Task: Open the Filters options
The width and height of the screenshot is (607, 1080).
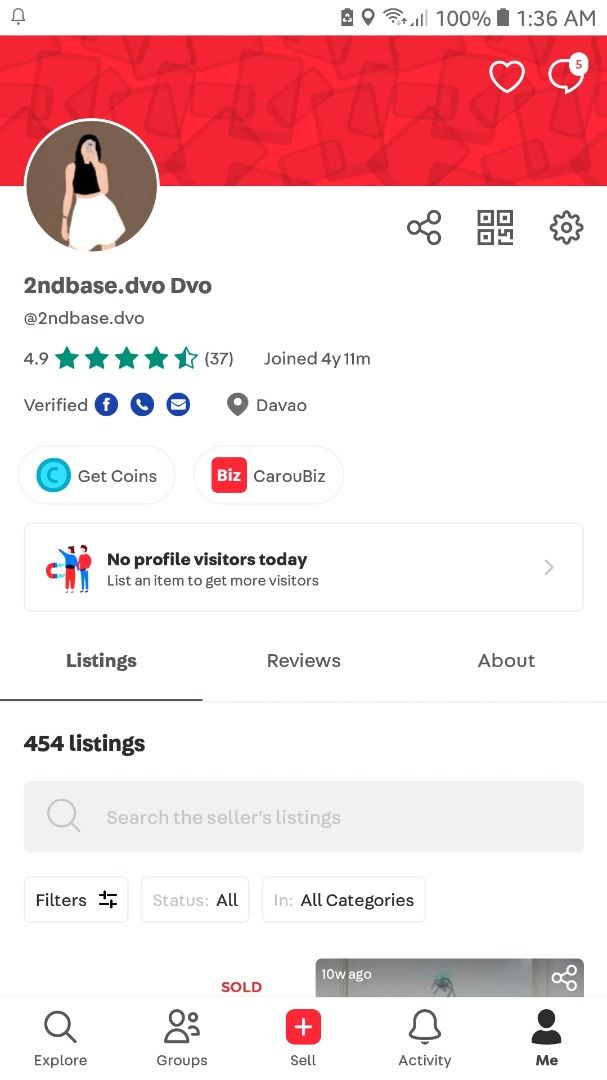Action: tap(76, 900)
